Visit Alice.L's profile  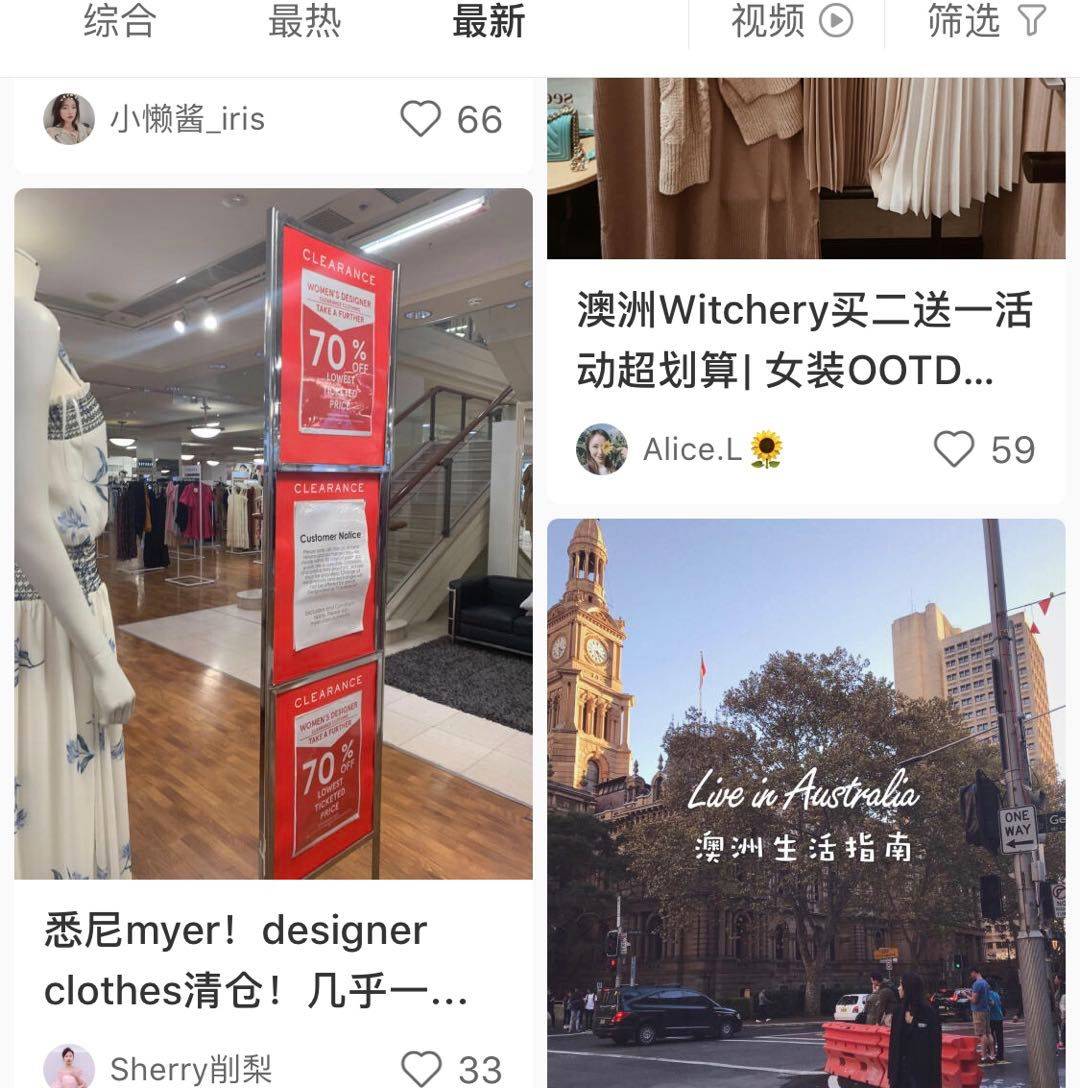[x=602, y=450]
